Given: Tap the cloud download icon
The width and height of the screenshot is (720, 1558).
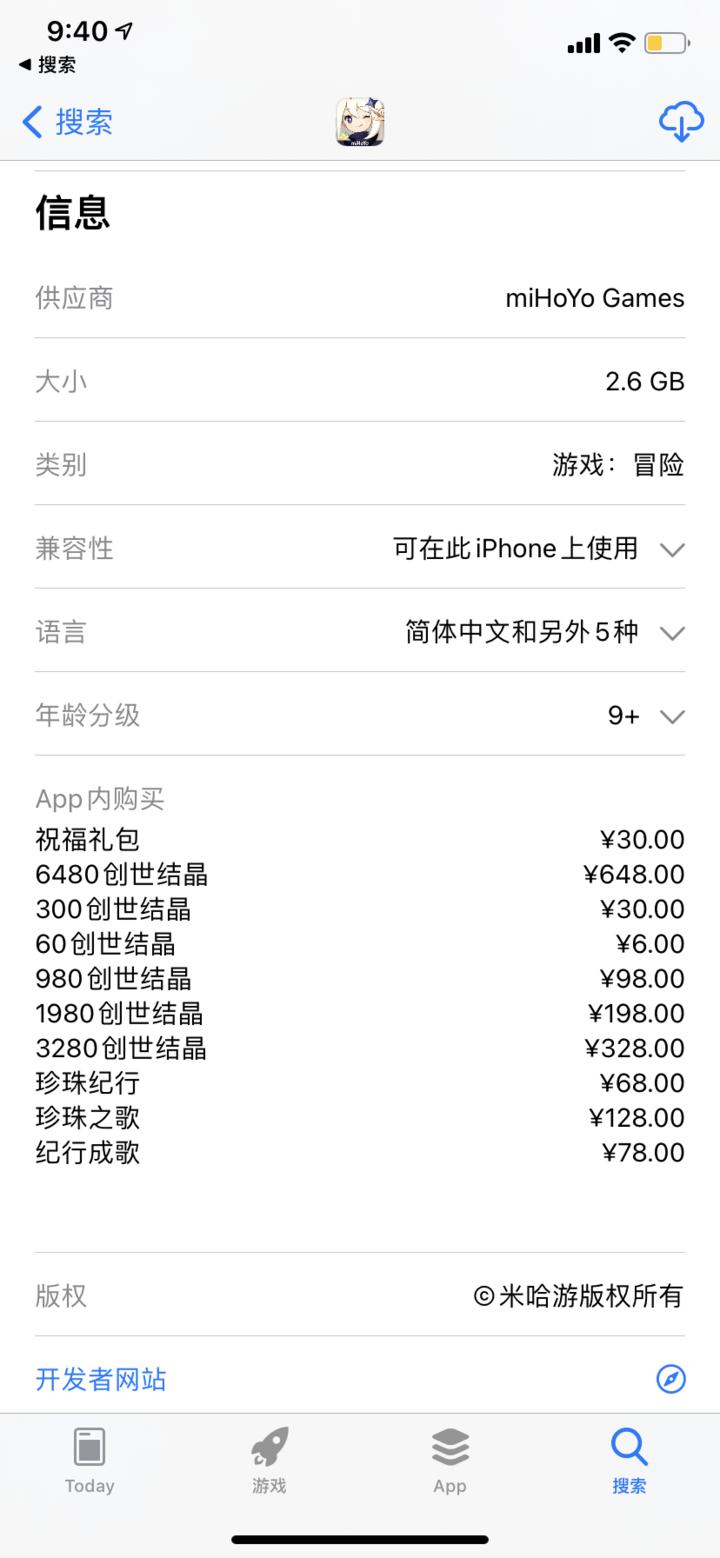Looking at the screenshot, I should [681, 122].
